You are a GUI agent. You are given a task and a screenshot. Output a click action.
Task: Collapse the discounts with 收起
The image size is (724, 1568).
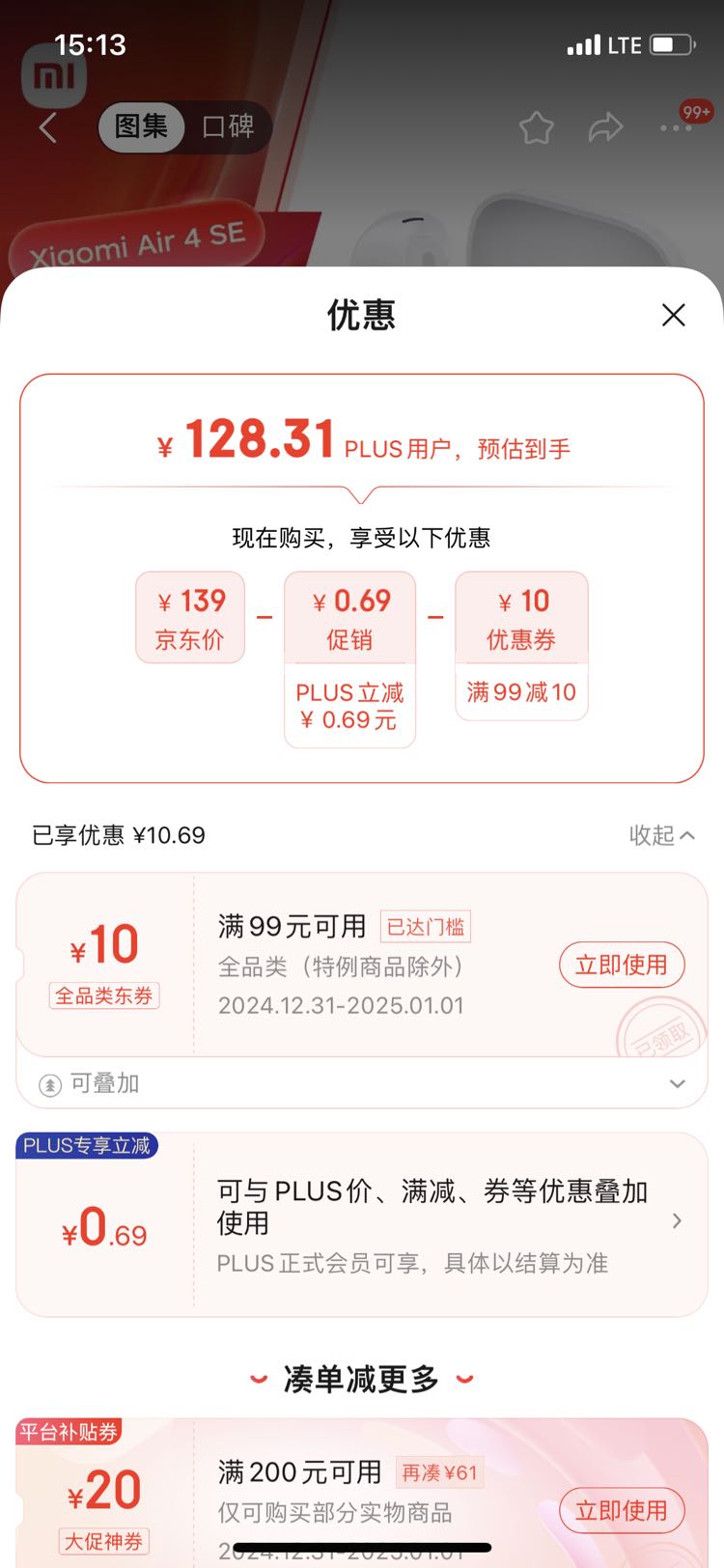(662, 835)
